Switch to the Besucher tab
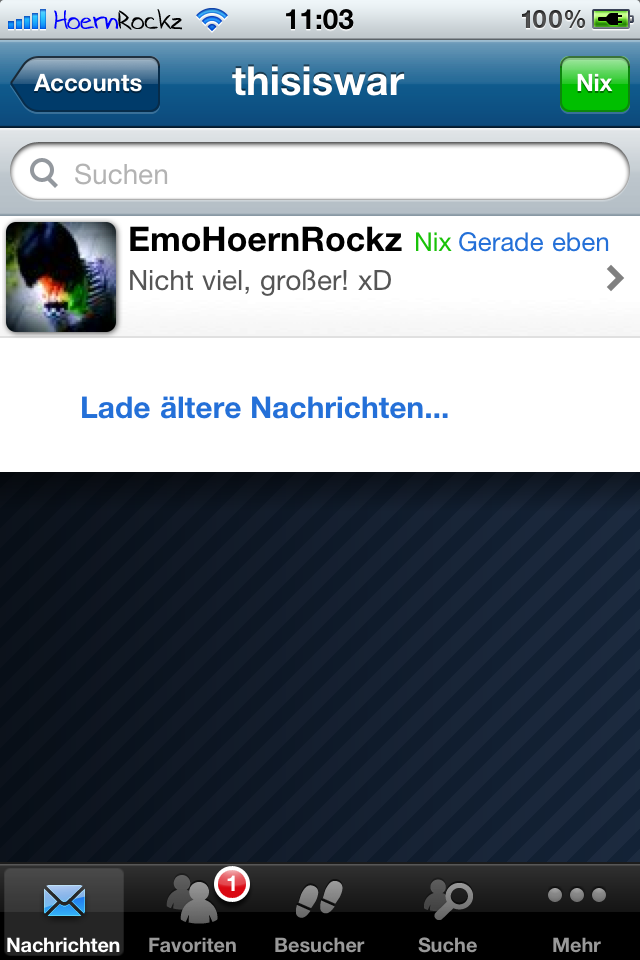 click(319, 912)
